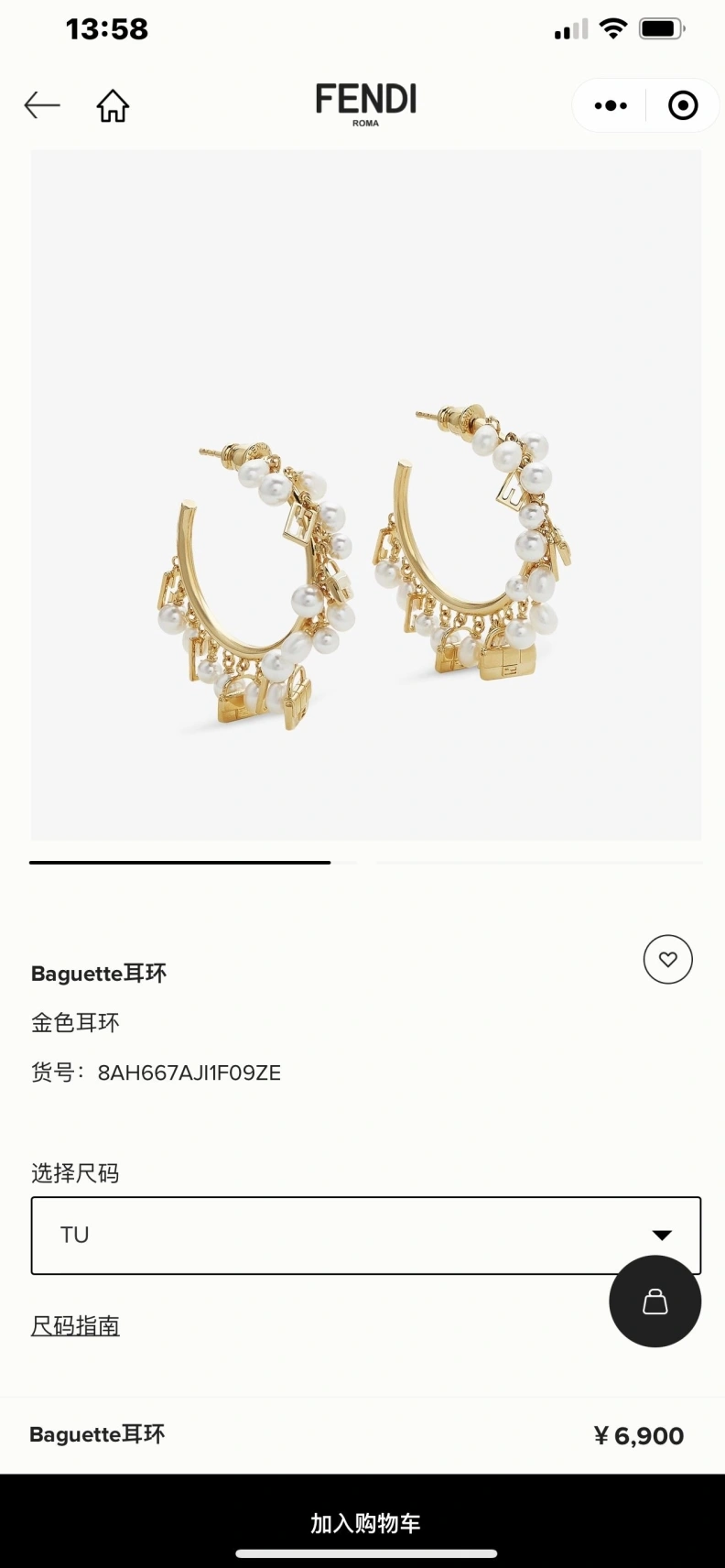Go back to the previous page
This screenshot has height=1568, width=725.
point(42,105)
